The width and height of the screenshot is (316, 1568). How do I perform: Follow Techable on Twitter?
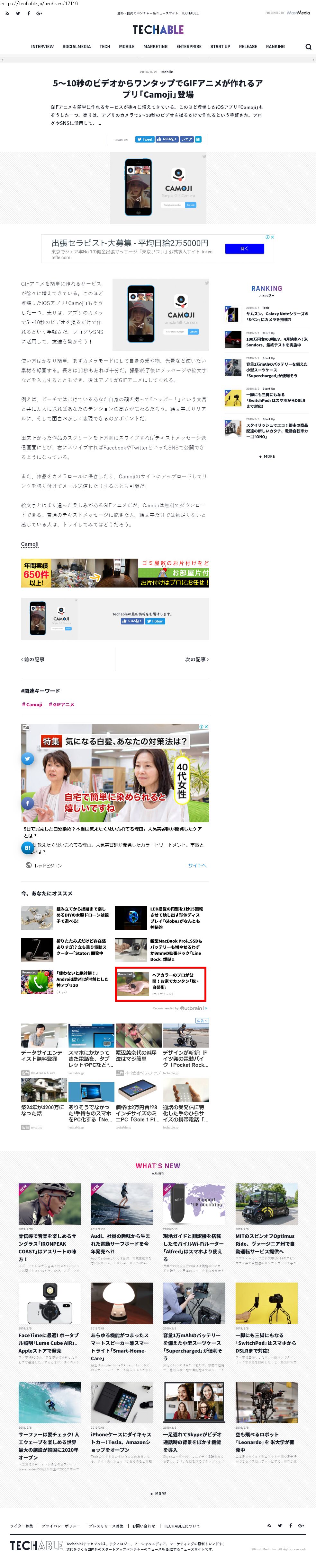155,622
